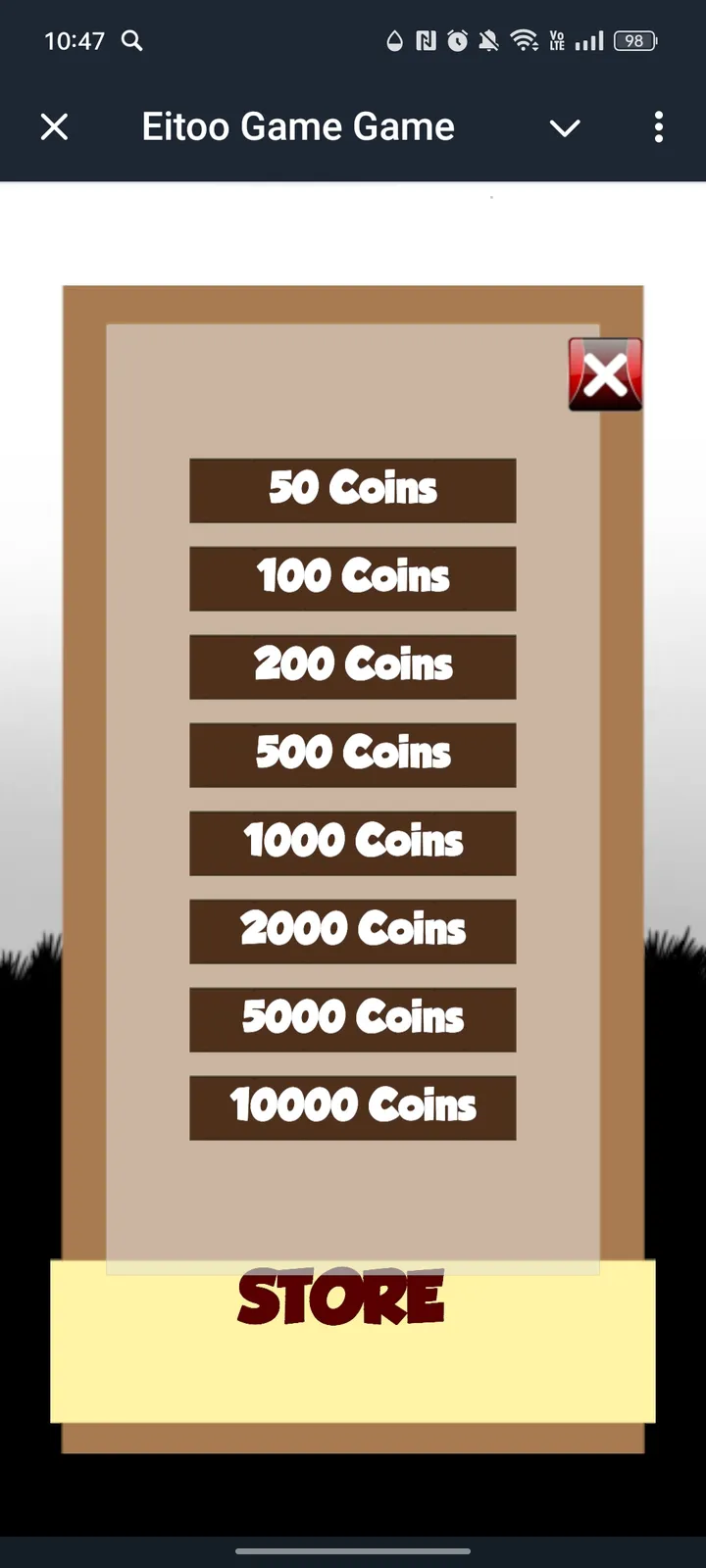The height and width of the screenshot is (1568, 706).
Task: Expand the title dropdown chevron
Action: pyautogui.click(x=565, y=127)
